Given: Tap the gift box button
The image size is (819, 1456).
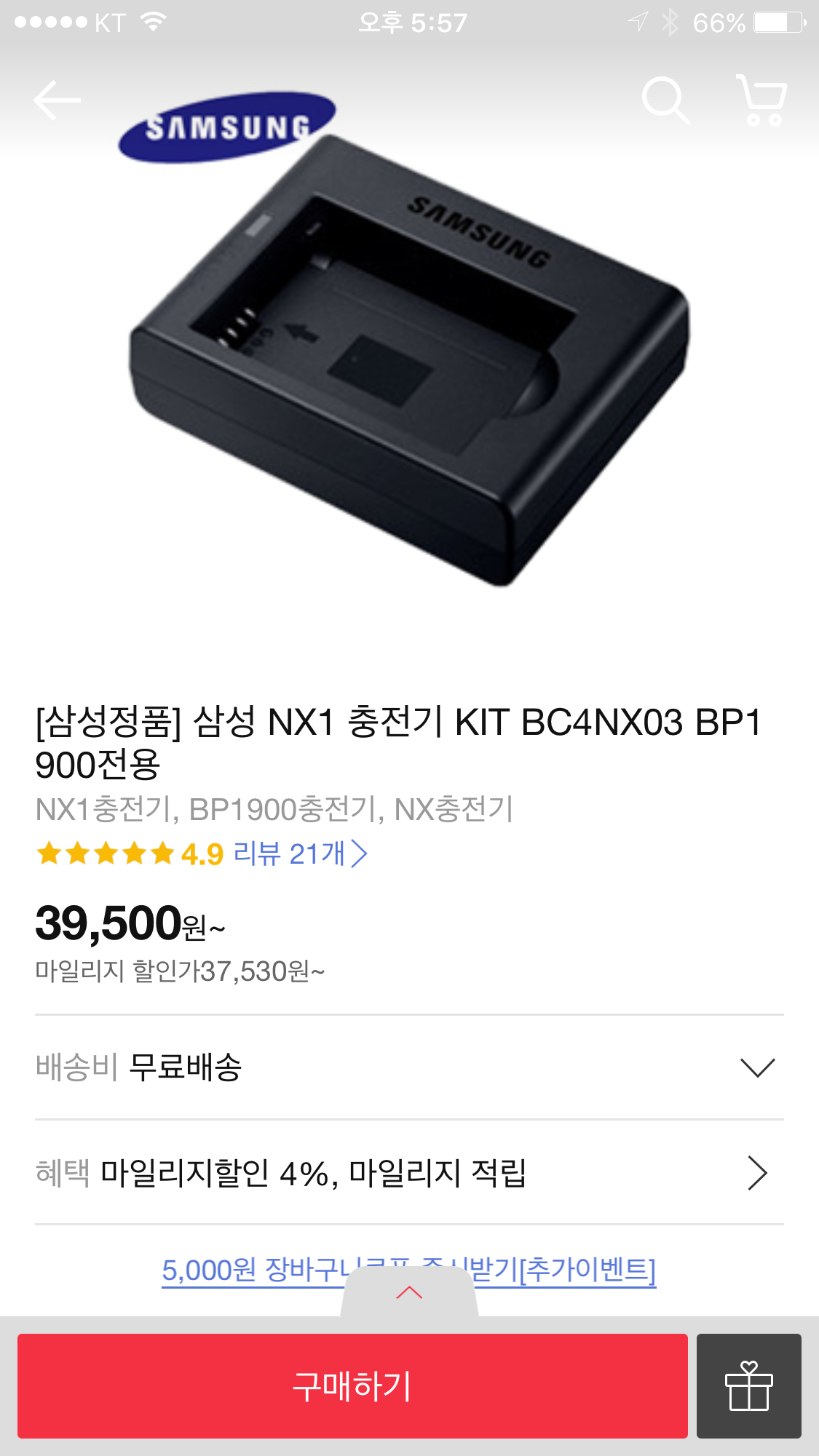Looking at the screenshot, I should (748, 1385).
